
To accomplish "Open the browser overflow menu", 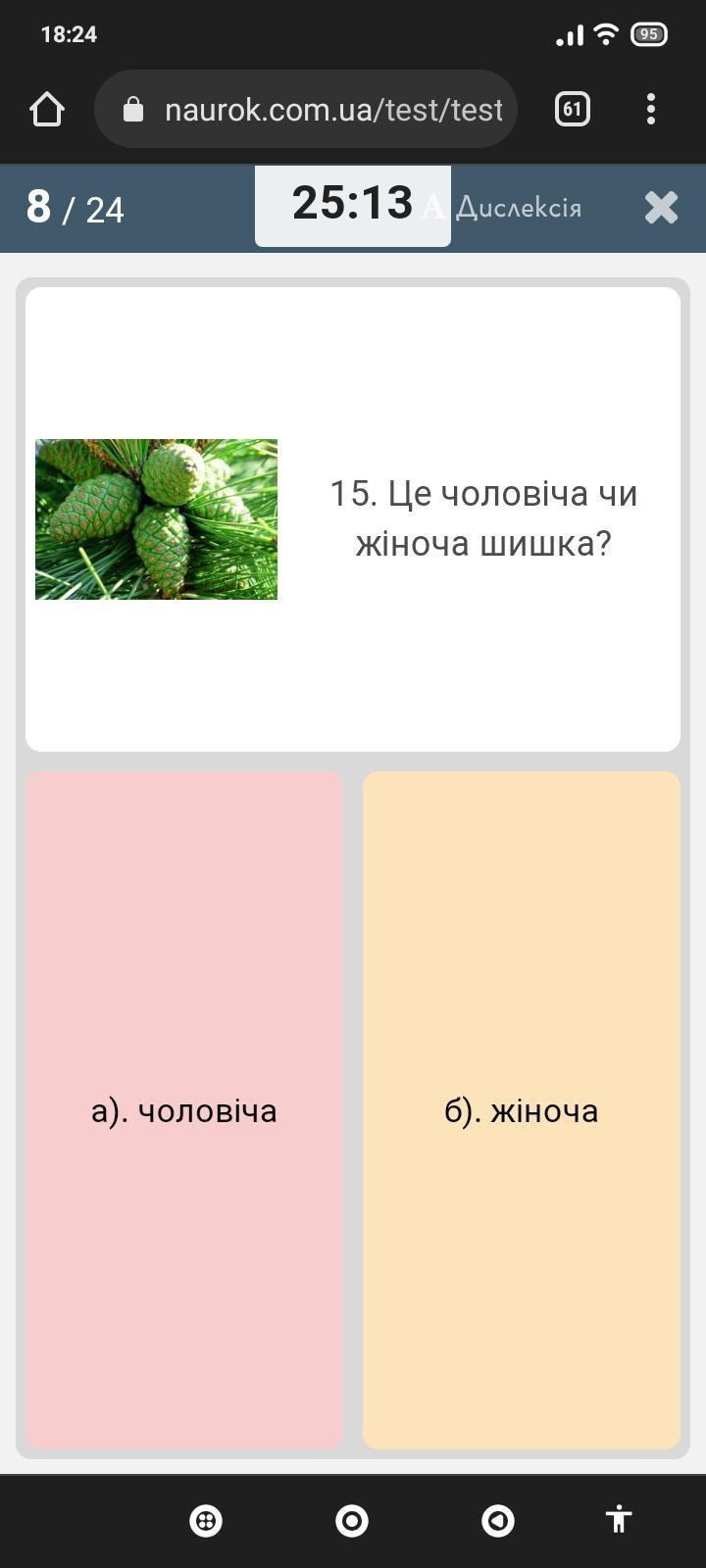I will pos(651,109).
